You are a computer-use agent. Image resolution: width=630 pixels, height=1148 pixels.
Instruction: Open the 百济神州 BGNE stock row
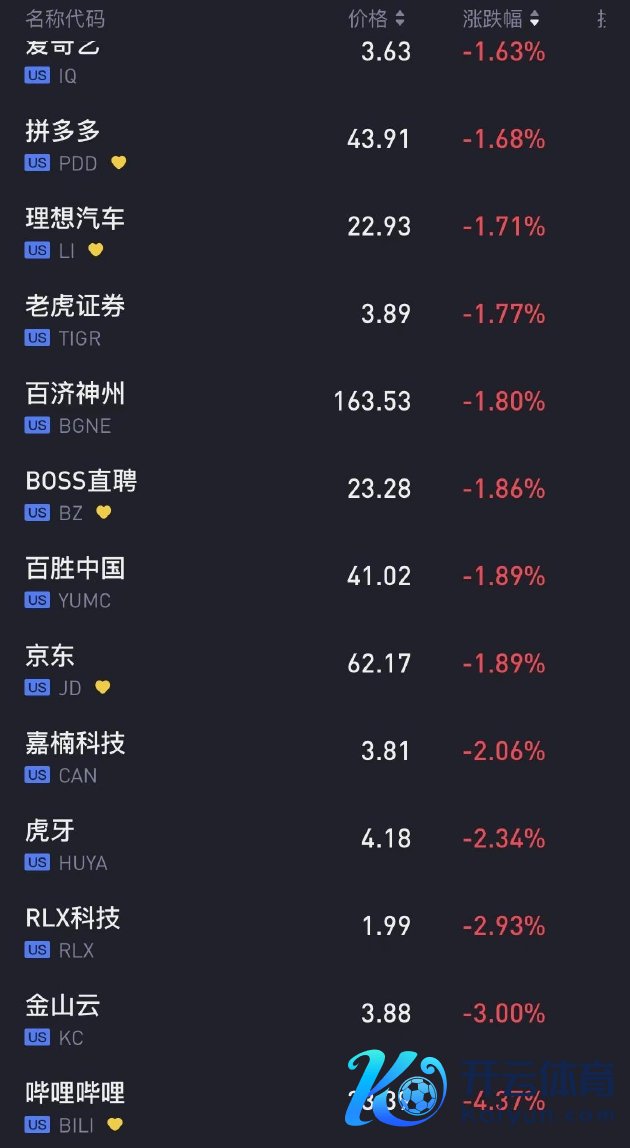click(x=315, y=408)
